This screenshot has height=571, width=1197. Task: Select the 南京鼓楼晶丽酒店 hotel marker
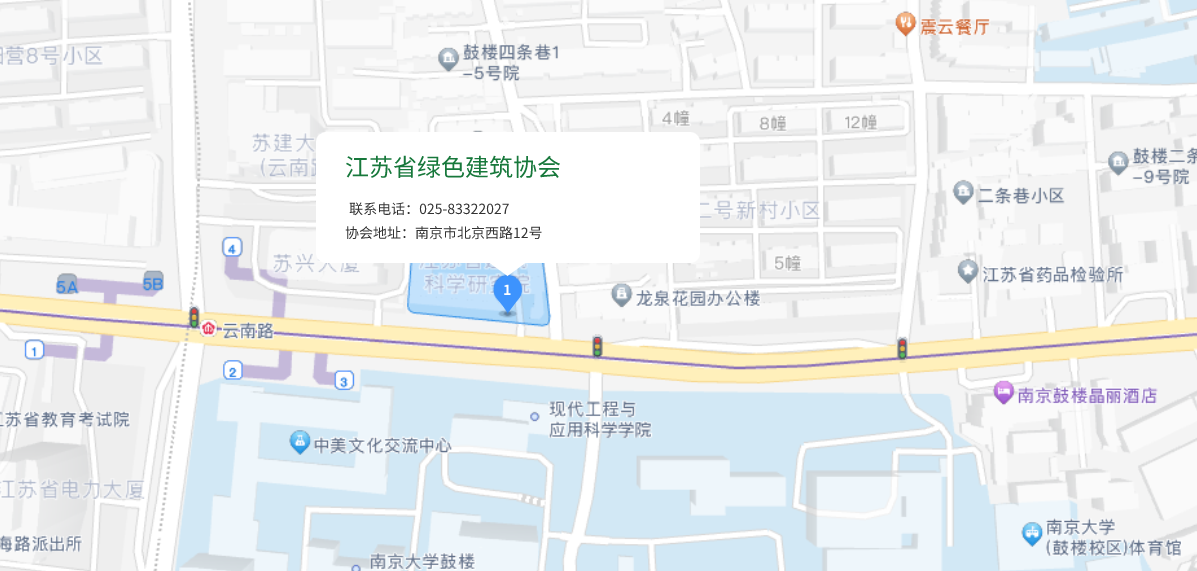[x=1004, y=394]
